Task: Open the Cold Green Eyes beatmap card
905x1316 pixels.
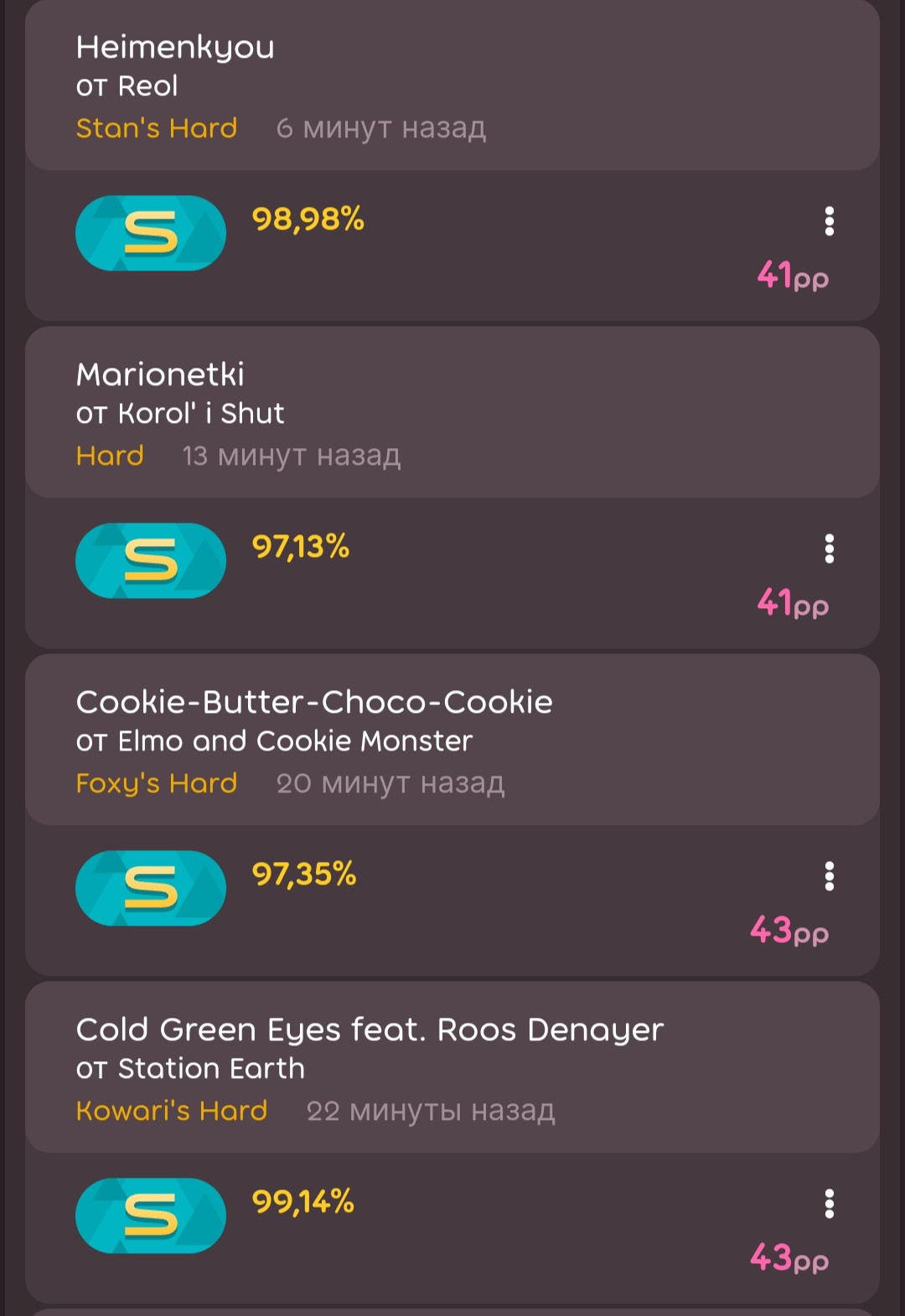Action: (x=452, y=1069)
